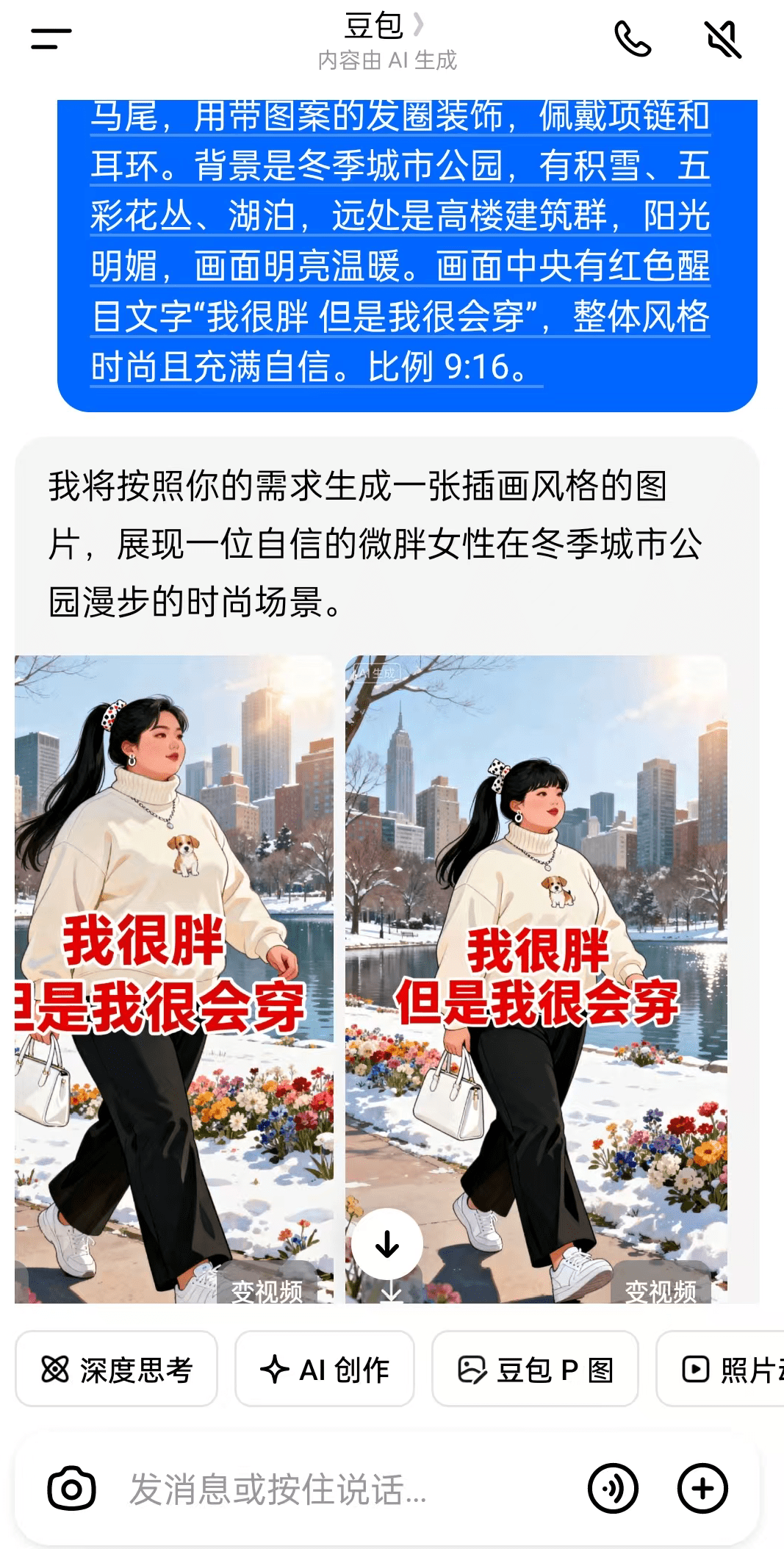Open the plus attachments menu
The width and height of the screenshot is (784, 1549).
pyautogui.click(x=702, y=1489)
